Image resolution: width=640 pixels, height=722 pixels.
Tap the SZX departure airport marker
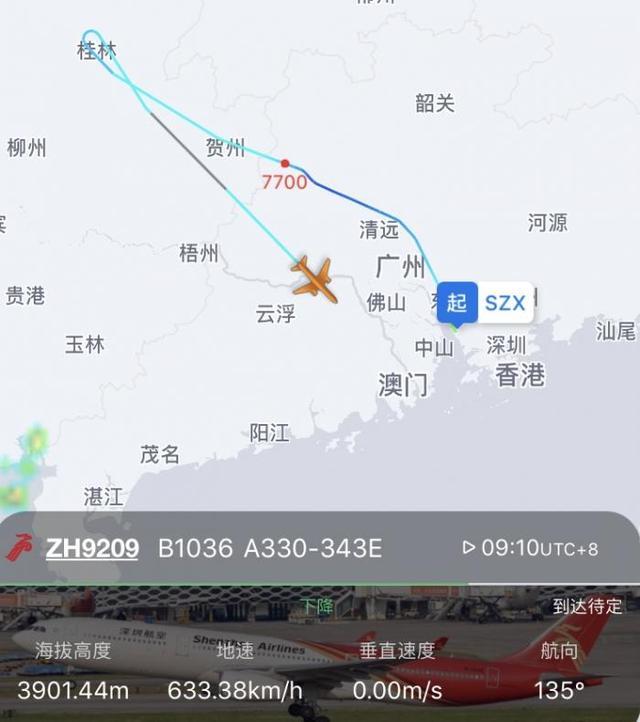(x=485, y=303)
